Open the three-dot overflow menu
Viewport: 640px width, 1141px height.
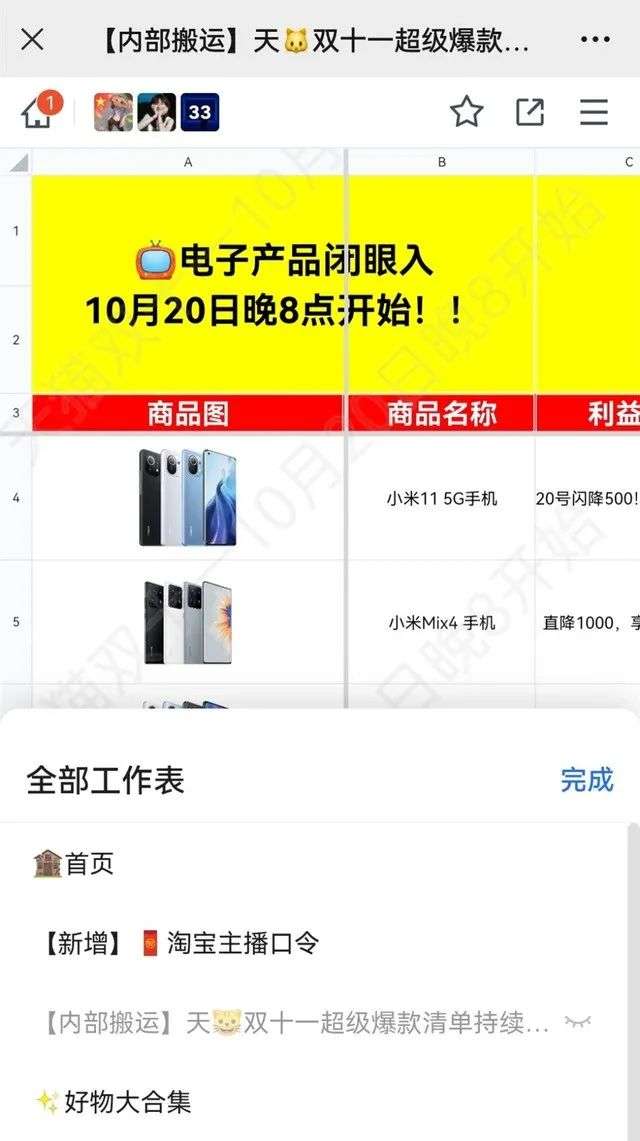tap(596, 40)
